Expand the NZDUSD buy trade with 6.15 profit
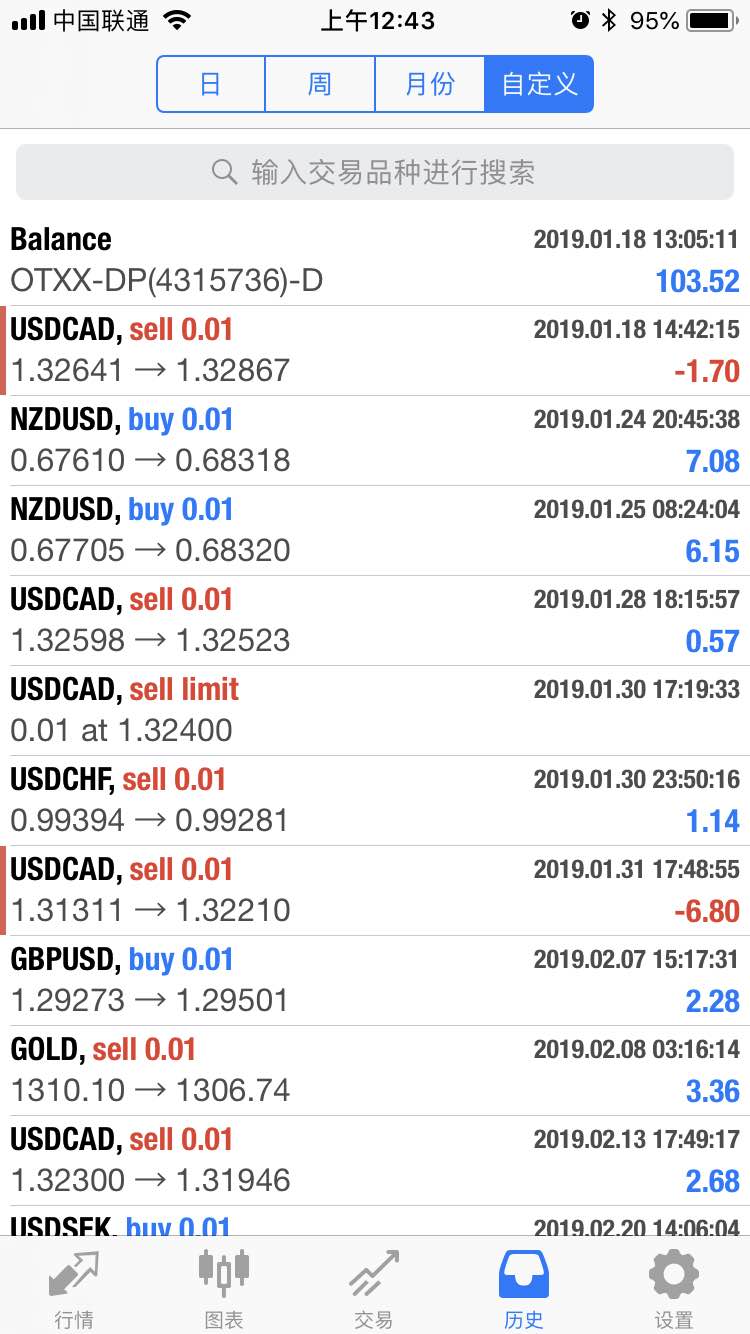750x1334 pixels. coord(375,530)
